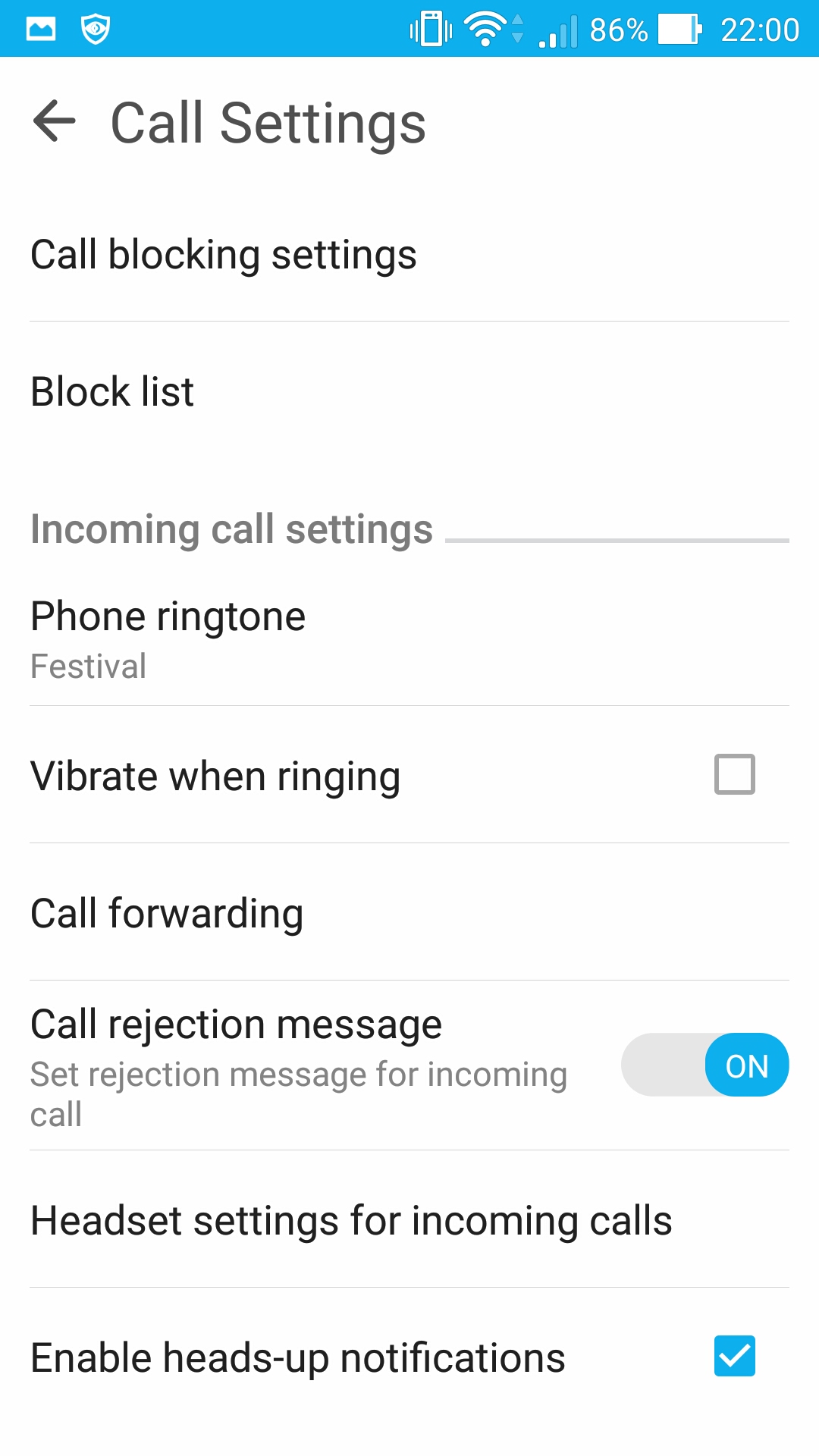This screenshot has height=1456, width=819.
Task: Open Call blocking settings
Action: click(x=224, y=255)
